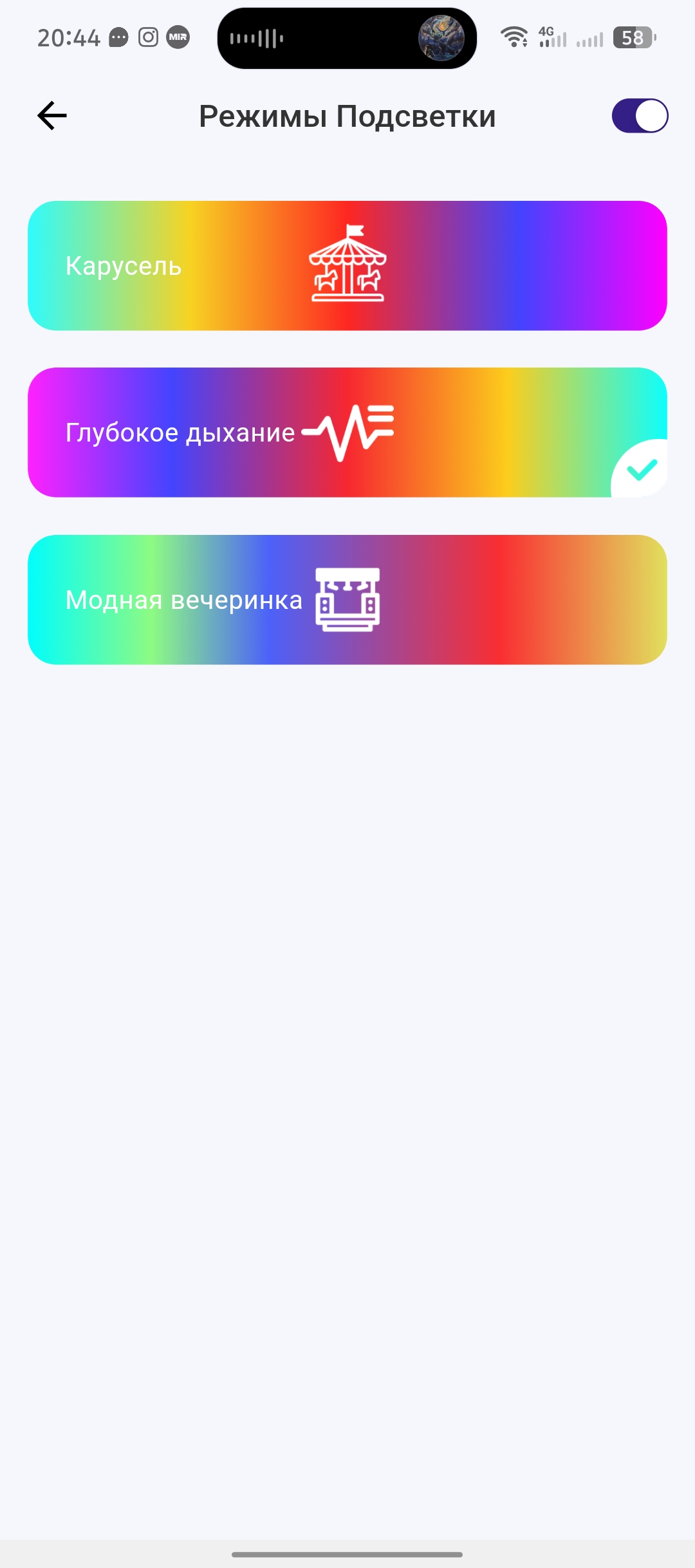Turn off the backlight modes switch

tap(640, 116)
